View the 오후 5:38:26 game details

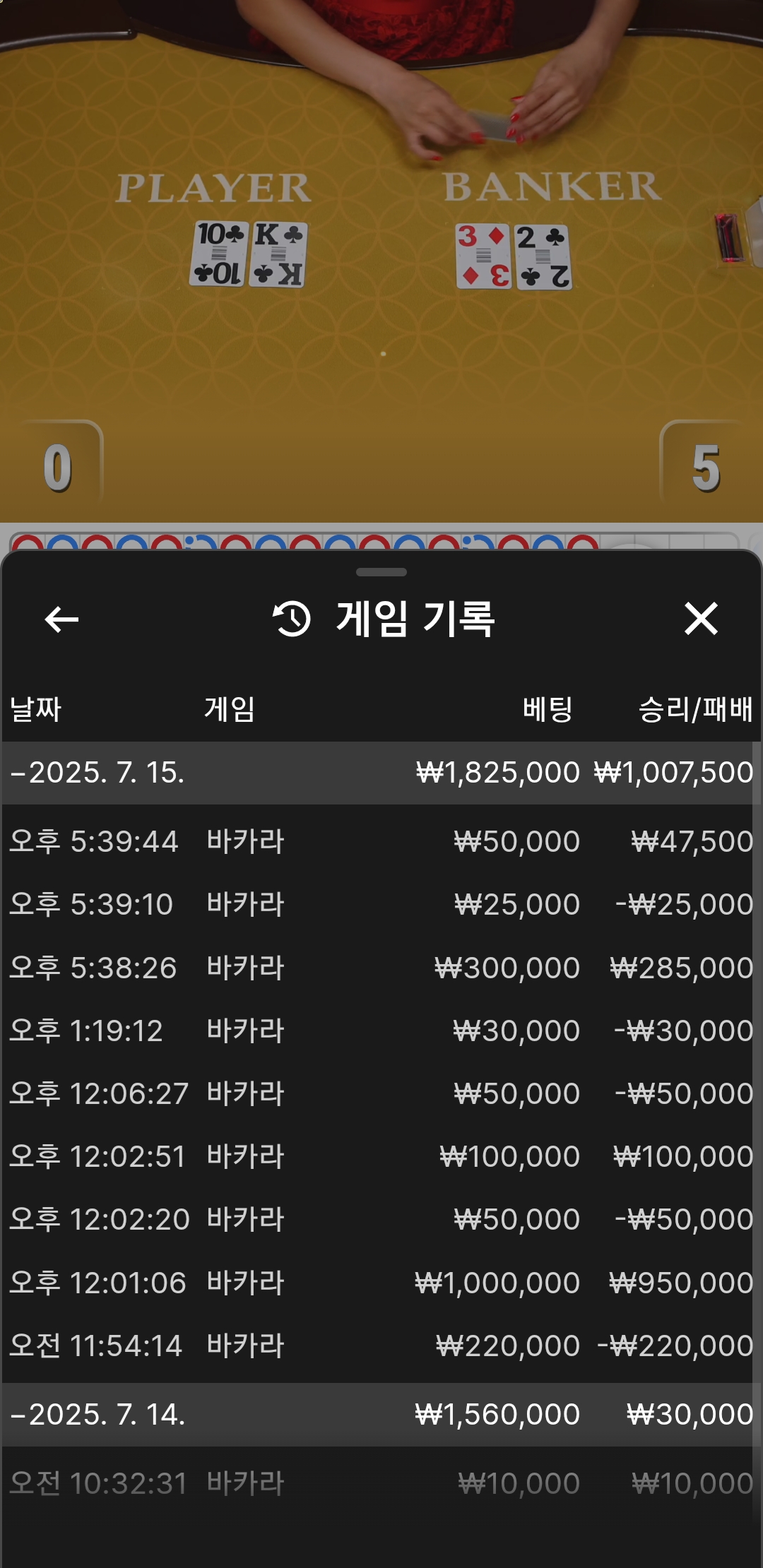click(381, 968)
